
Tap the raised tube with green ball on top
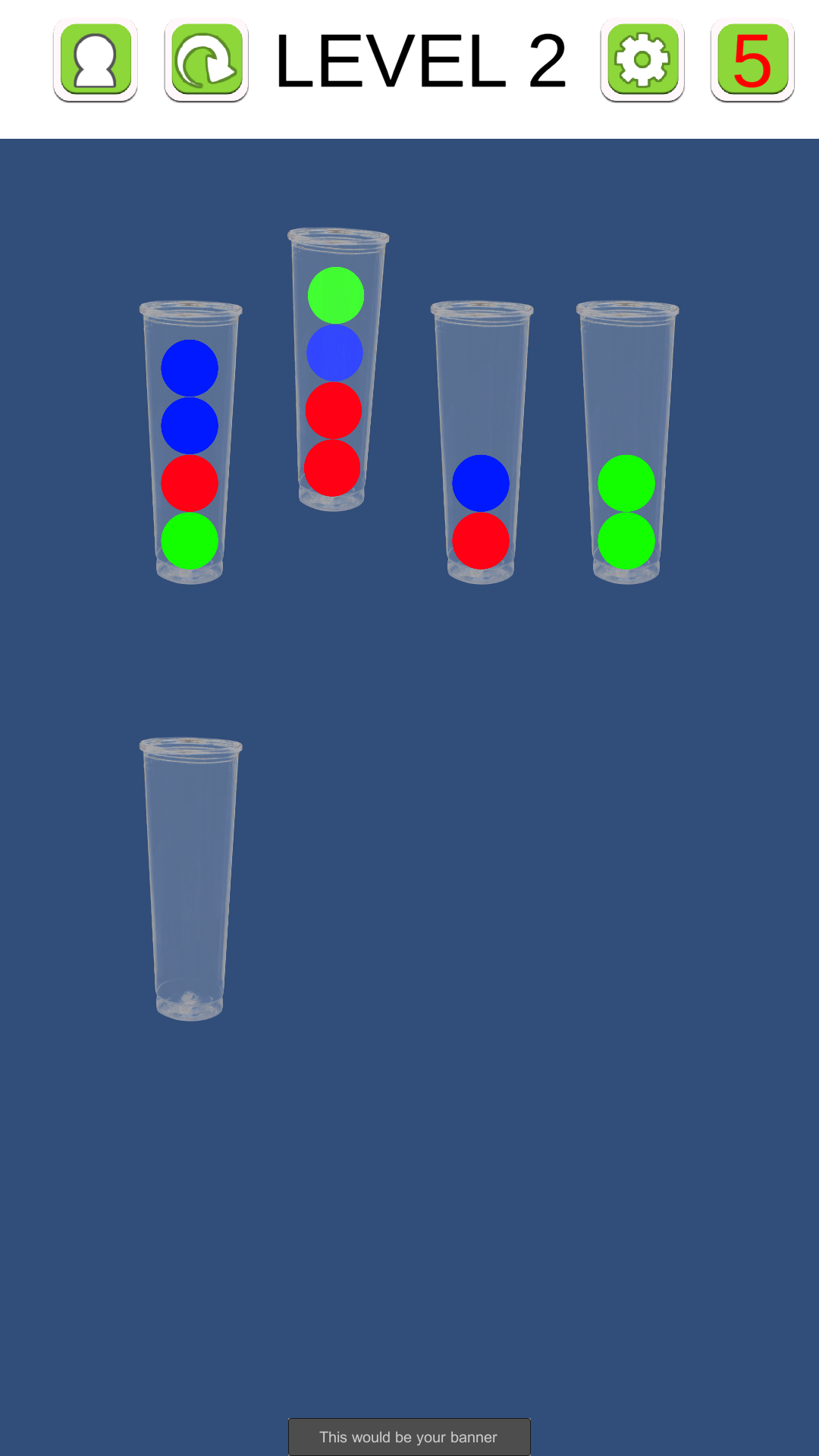pos(337,369)
